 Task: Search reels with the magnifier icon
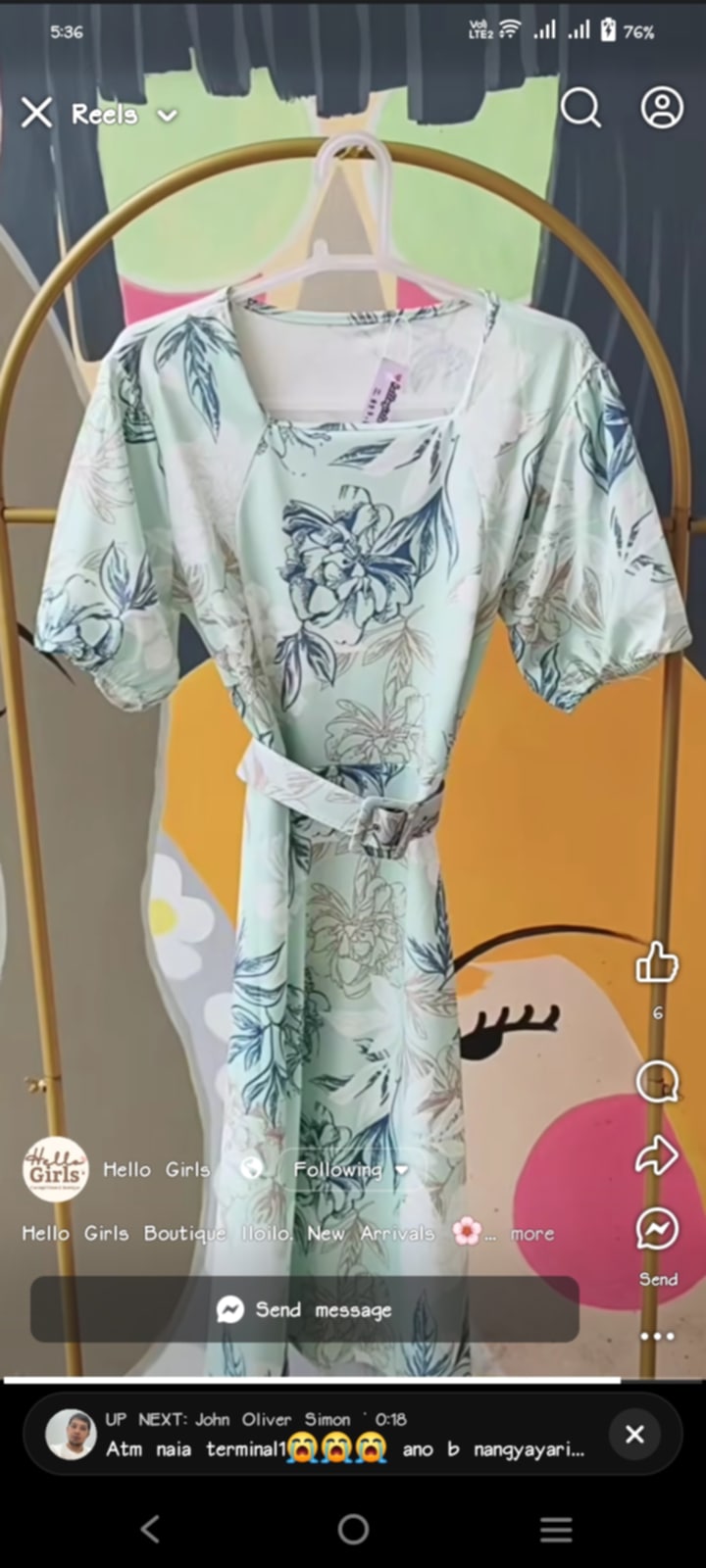click(x=580, y=108)
